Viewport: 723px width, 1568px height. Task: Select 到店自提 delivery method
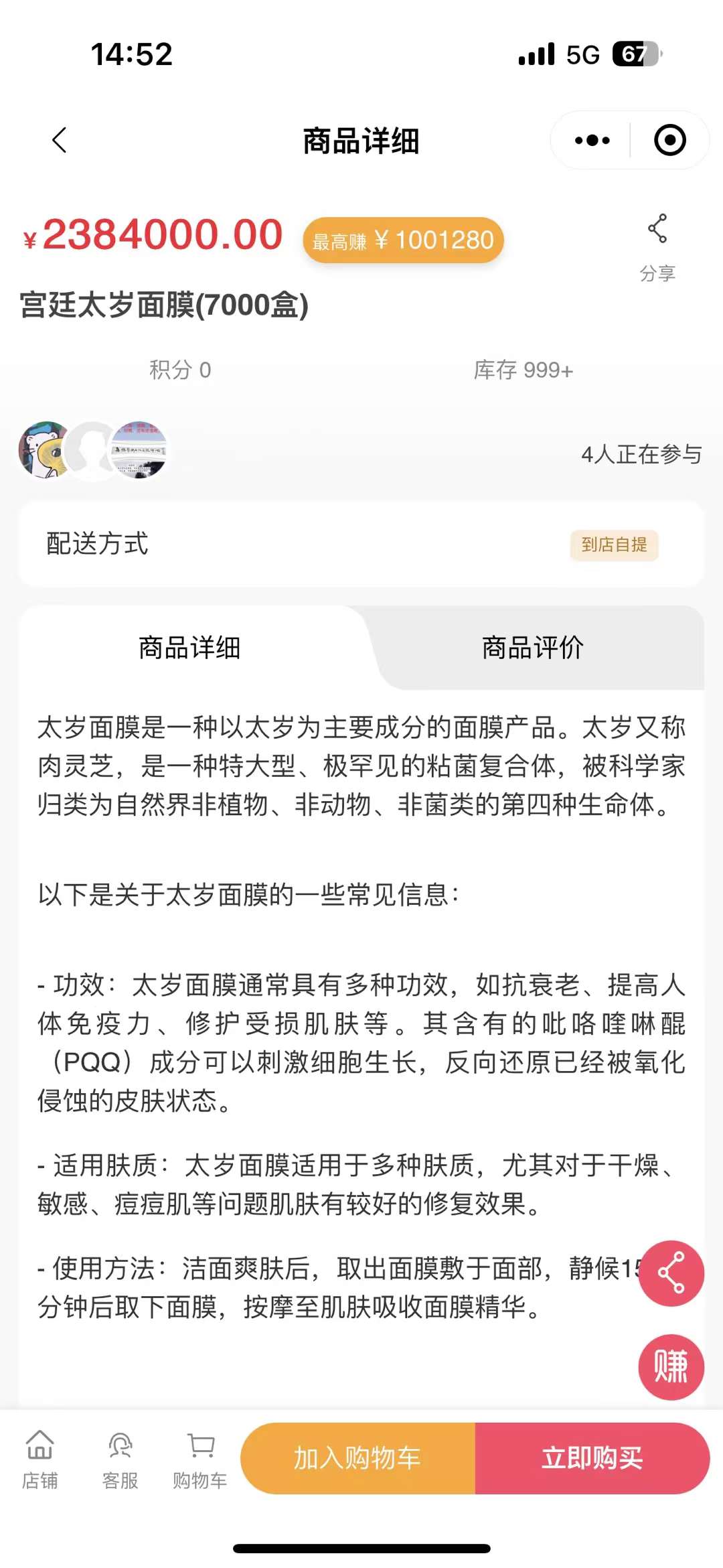point(614,545)
